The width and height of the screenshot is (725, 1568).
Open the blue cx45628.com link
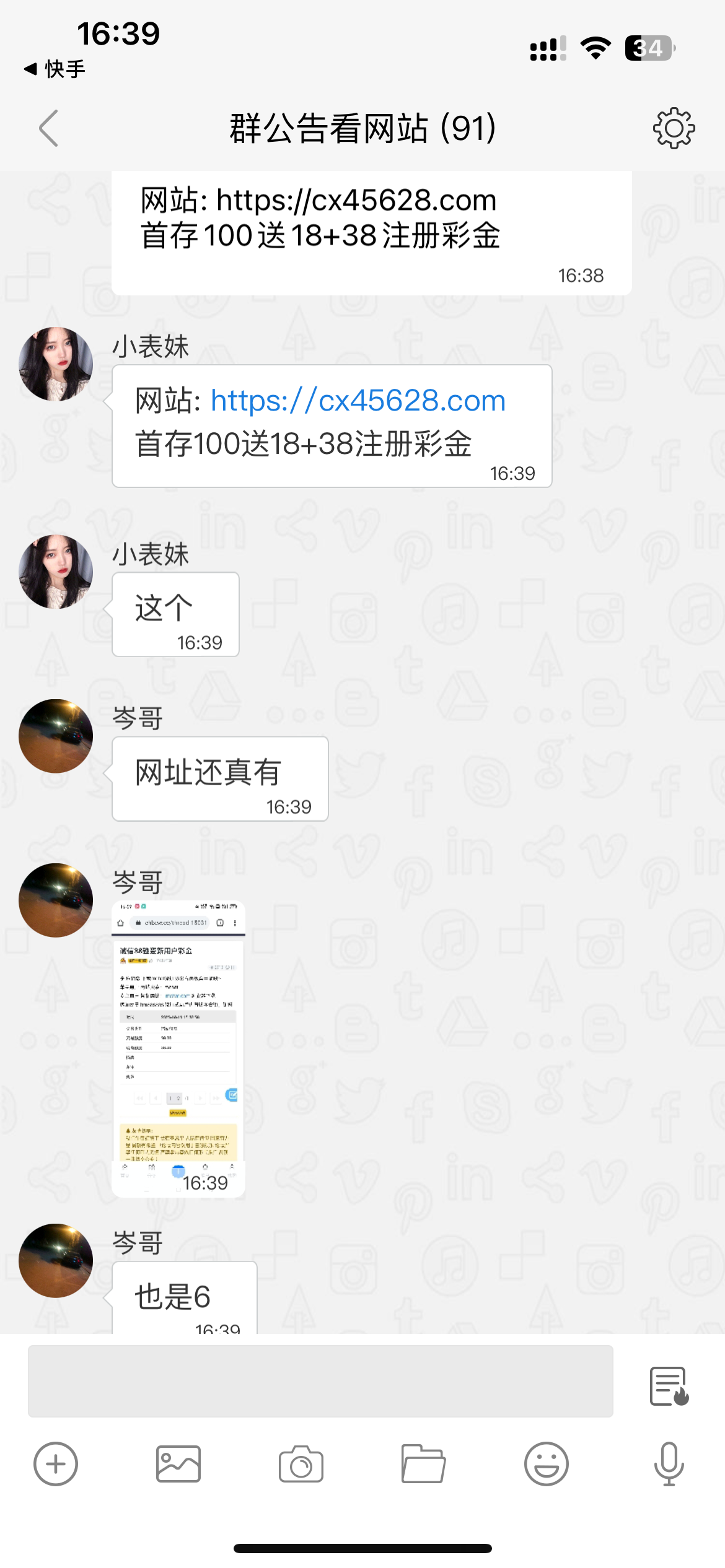(358, 401)
